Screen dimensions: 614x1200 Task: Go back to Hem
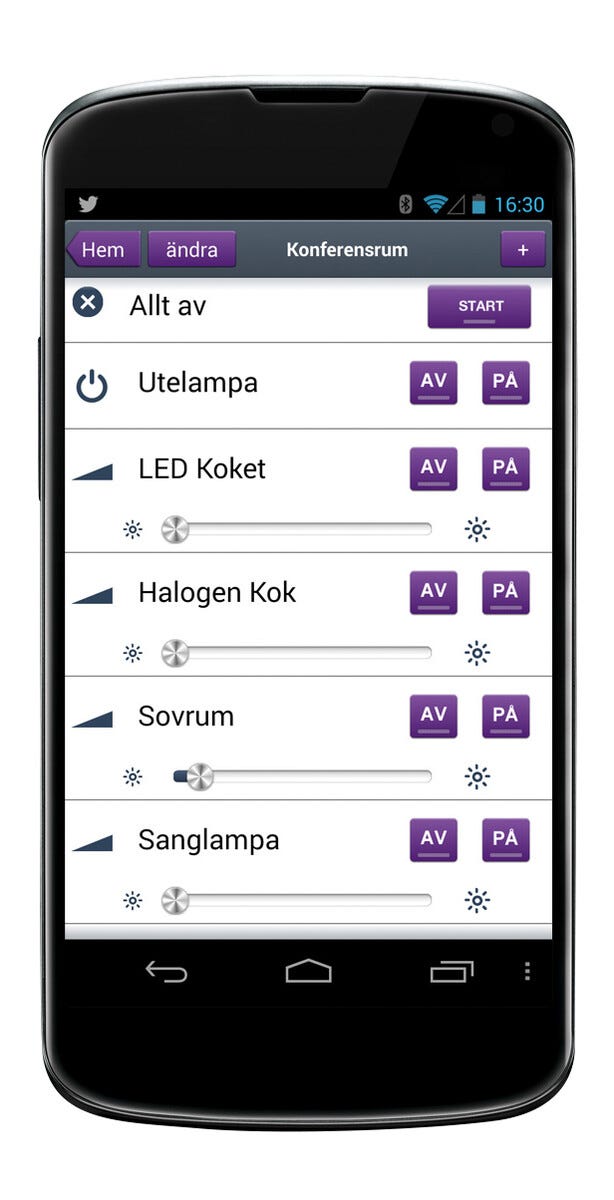click(100, 250)
